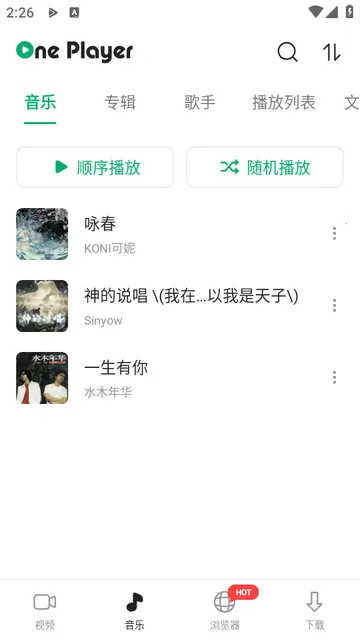This screenshot has width=360, height=640.
Task: Tap the 顺序播放 button
Action: click(95, 167)
